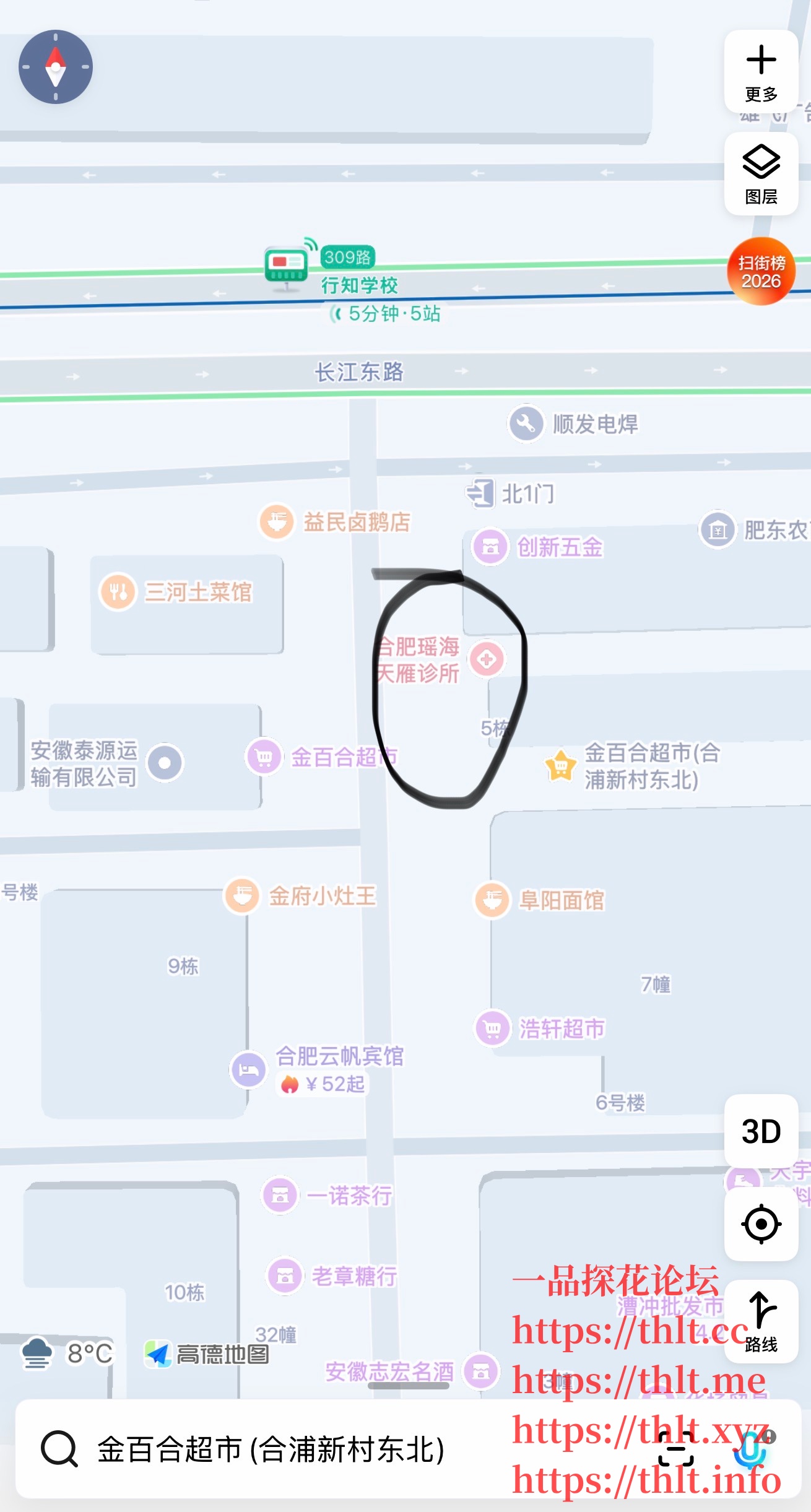Open the scan icon in the search bar
Viewport: 811px width, 1512px height.
click(x=675, y=1449)
